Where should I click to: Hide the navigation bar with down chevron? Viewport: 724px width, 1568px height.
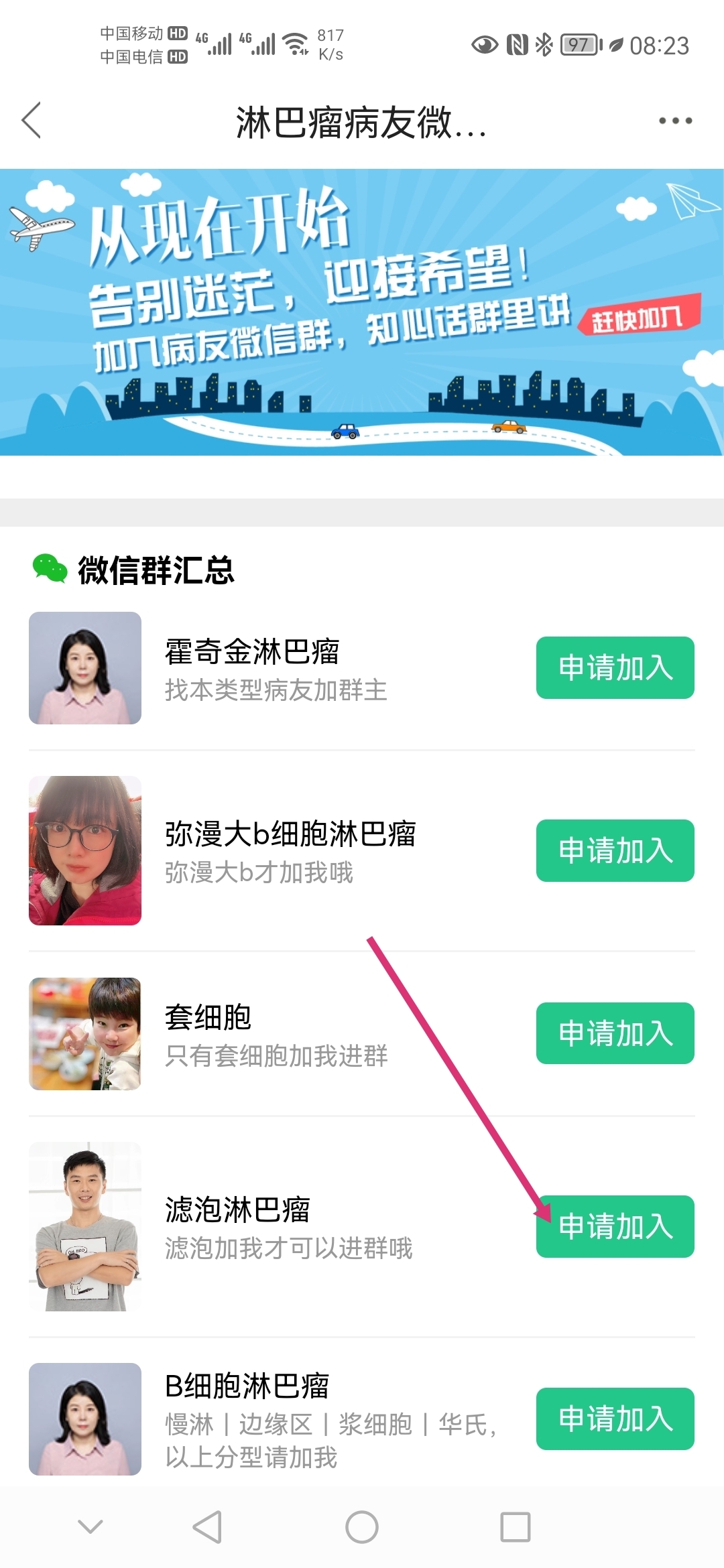coord(90,1527)
